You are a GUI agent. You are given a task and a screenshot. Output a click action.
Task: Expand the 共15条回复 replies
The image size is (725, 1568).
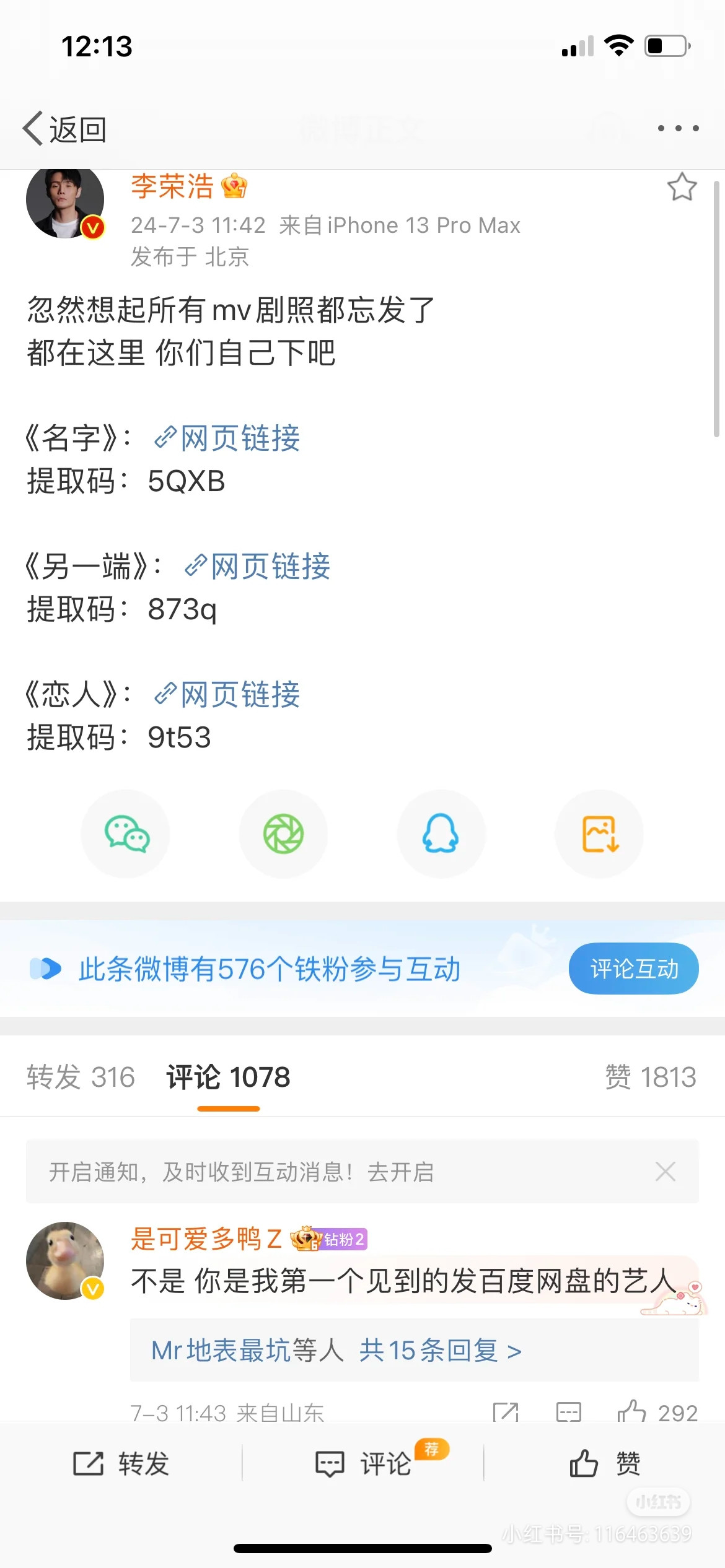pyautogui.click(x=440, y=1350)
